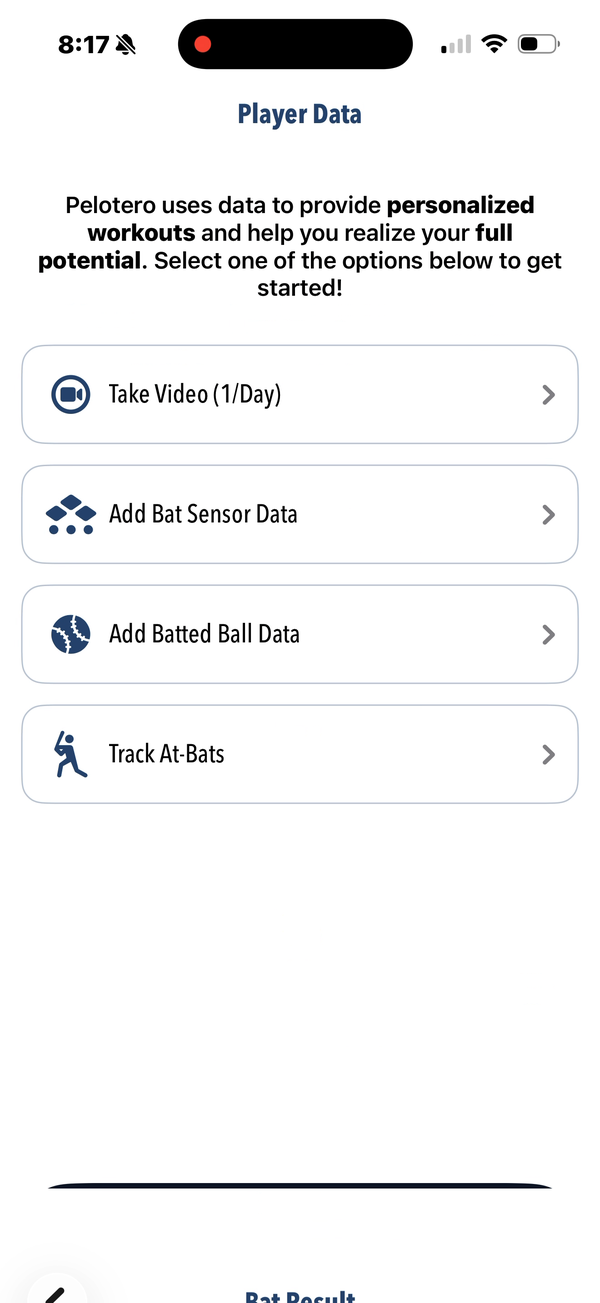Open the Take Video (1/Day) option
Image resolution: width=600 pixels, height=1303 pixels.
(299, 394)
